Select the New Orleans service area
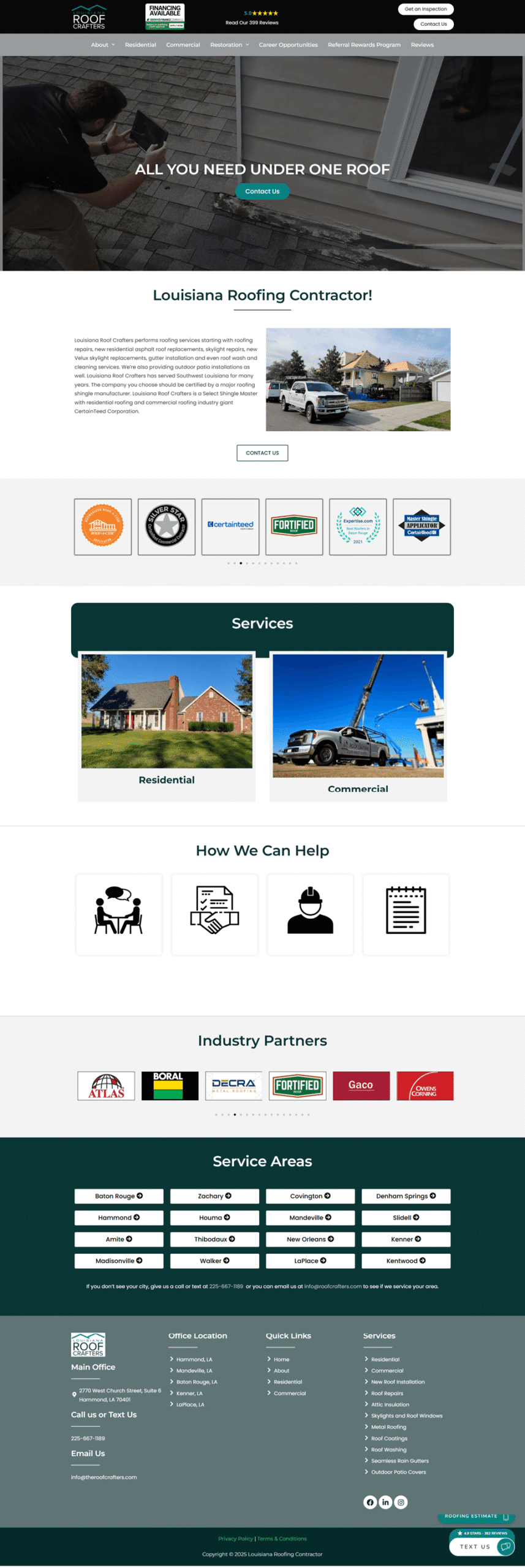The image size is (525, 1568). coord(310,1238)
